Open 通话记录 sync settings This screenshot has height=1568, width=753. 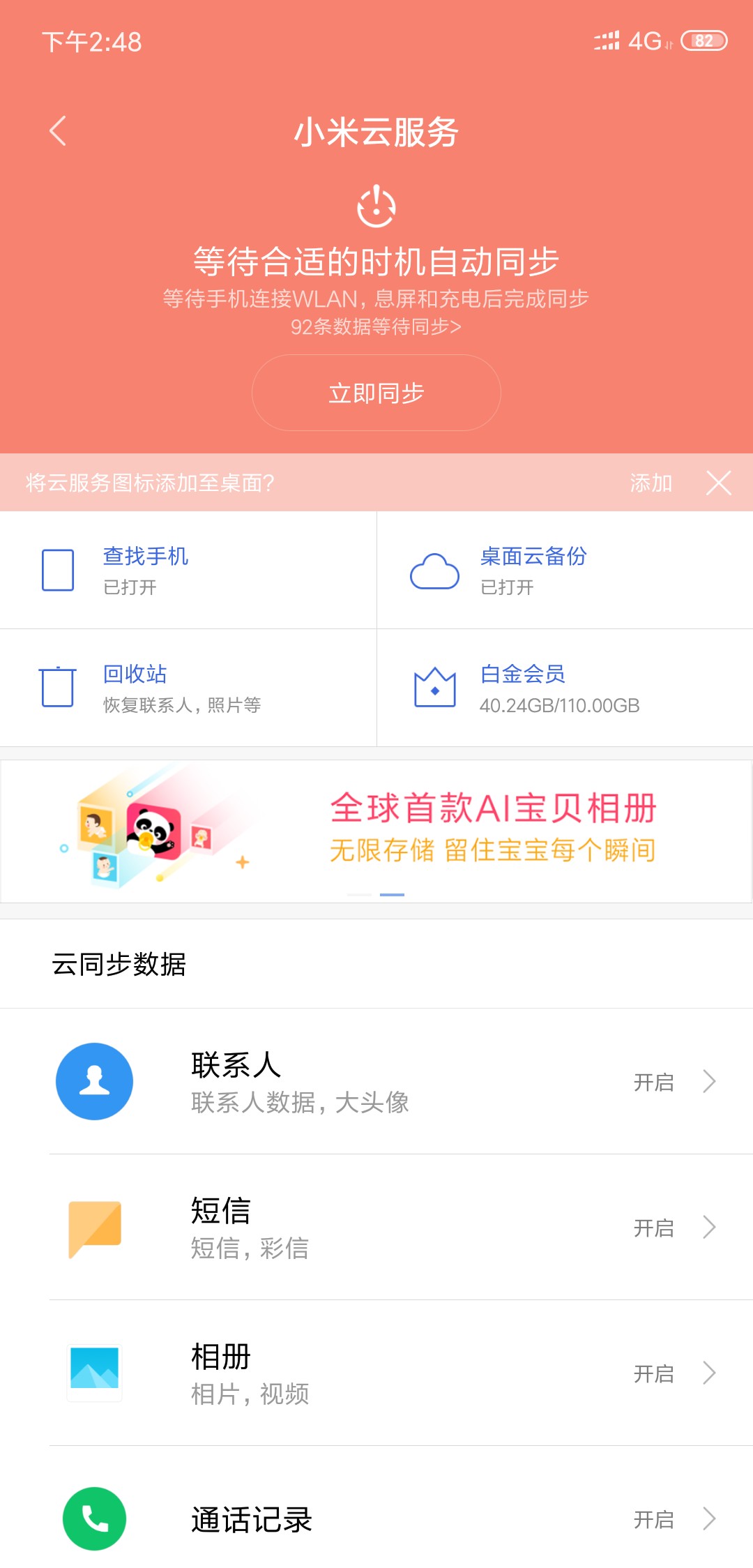click(376, 1518)
